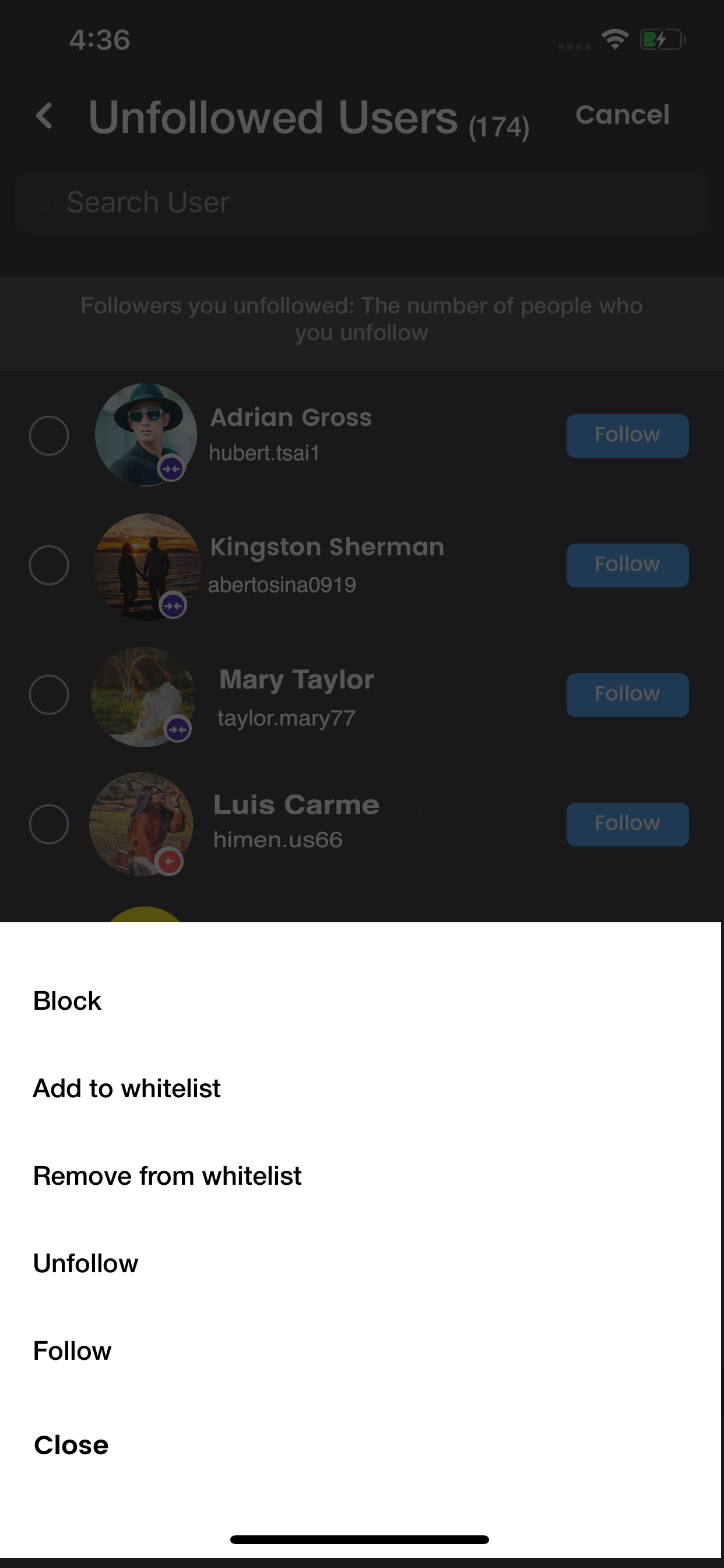The image size is (724, 1568).
Task: Choose Remove from whitelist option
Action: 167,1177
